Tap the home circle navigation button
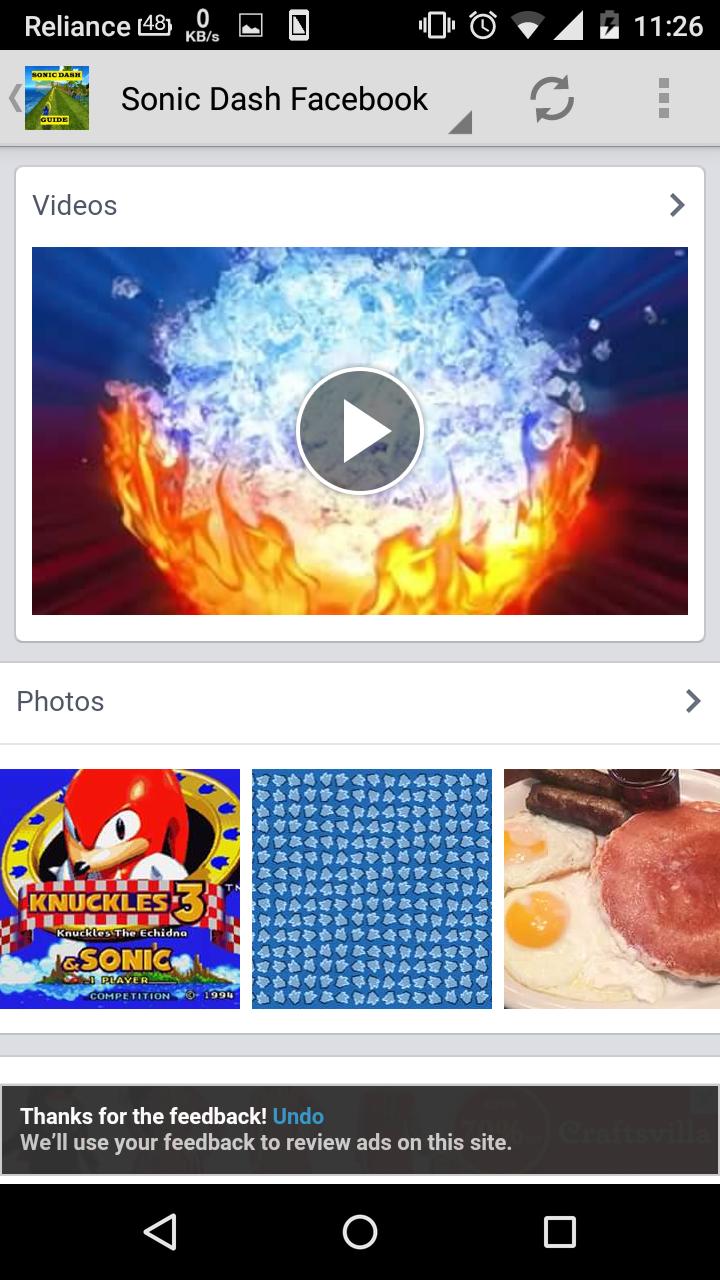 pyautogui.click(x=359, y=1232)
